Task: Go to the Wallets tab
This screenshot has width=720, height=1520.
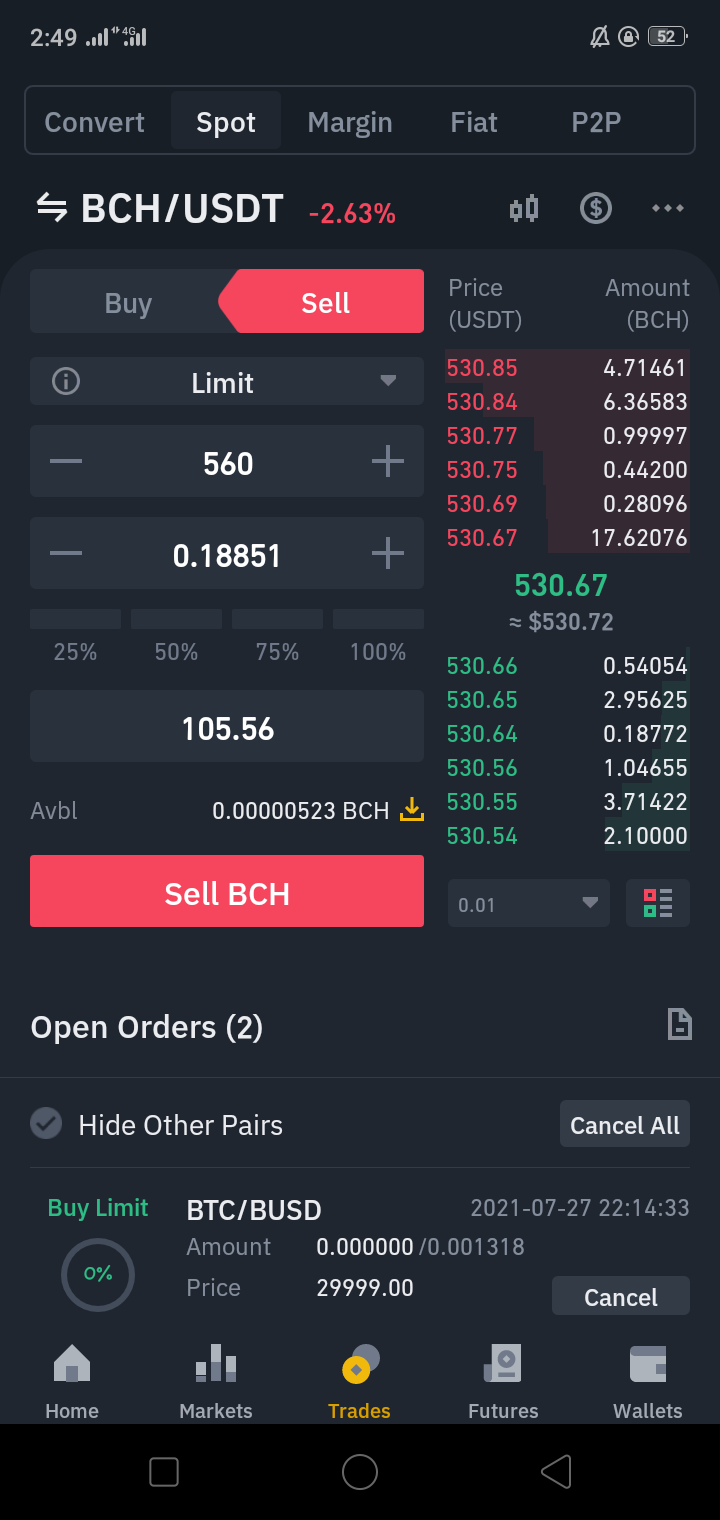Action: [x=648, y=1383]
